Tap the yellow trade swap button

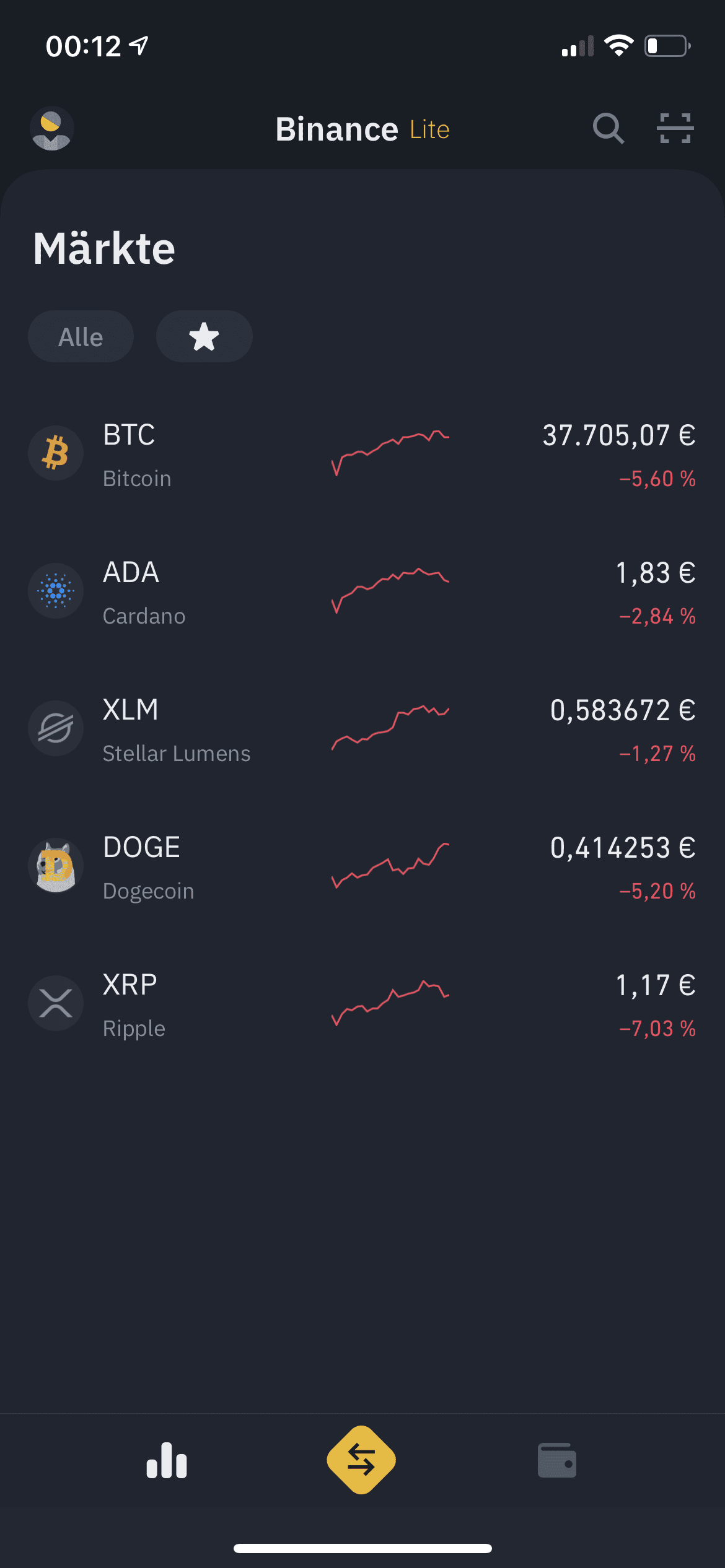pos(361,1460)
